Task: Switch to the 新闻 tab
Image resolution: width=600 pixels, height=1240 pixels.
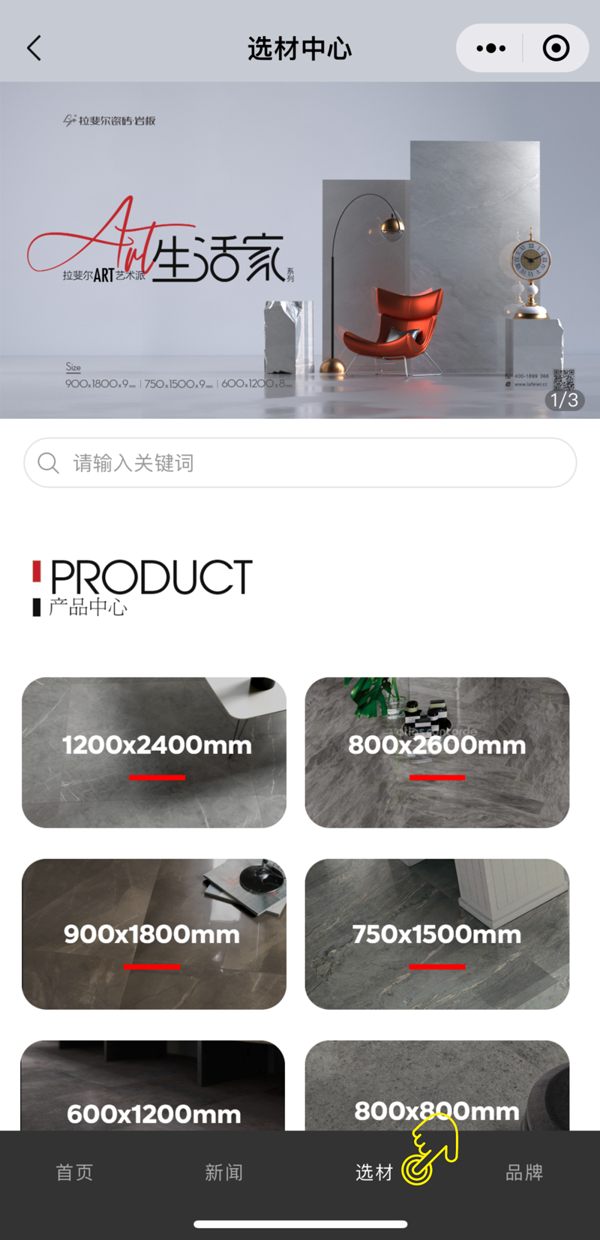Action: tap(224, 1172)
